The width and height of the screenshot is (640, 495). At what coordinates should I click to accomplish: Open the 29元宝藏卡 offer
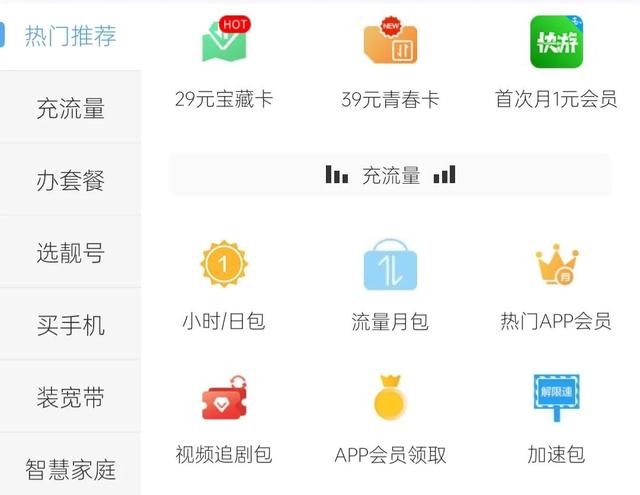[224, 62]
